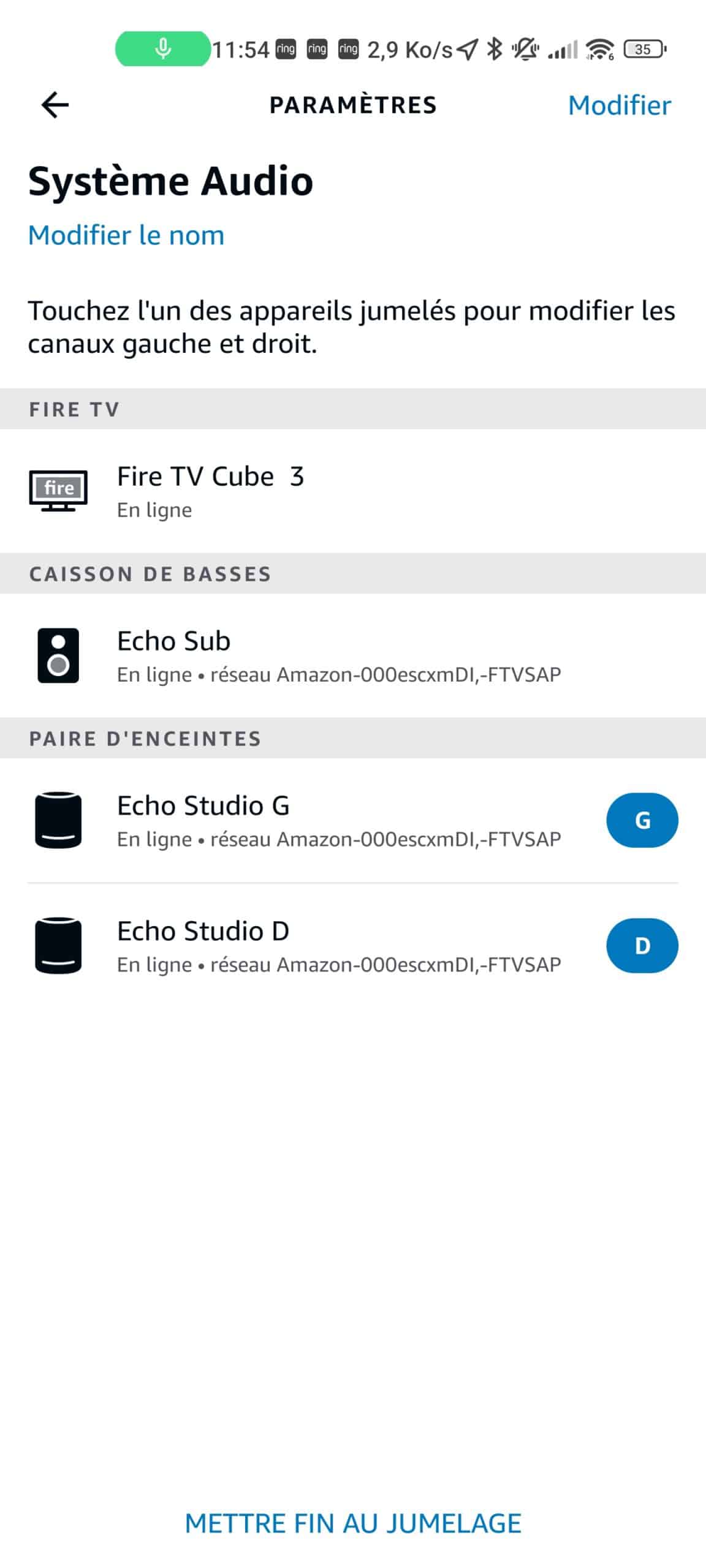Open the Fire TV Cube 3 row
Screen dimensions: 706x1568
point(353,491)
